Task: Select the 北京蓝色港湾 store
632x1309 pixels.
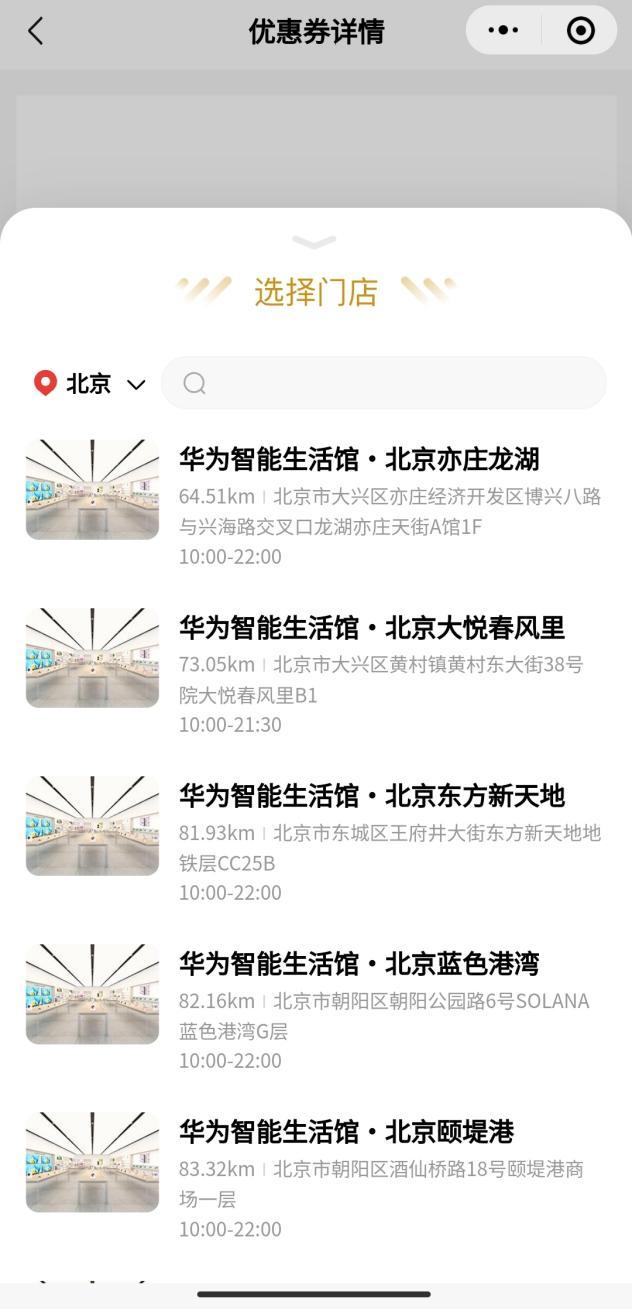Action: pyautogui.click(x=359, y=964)
